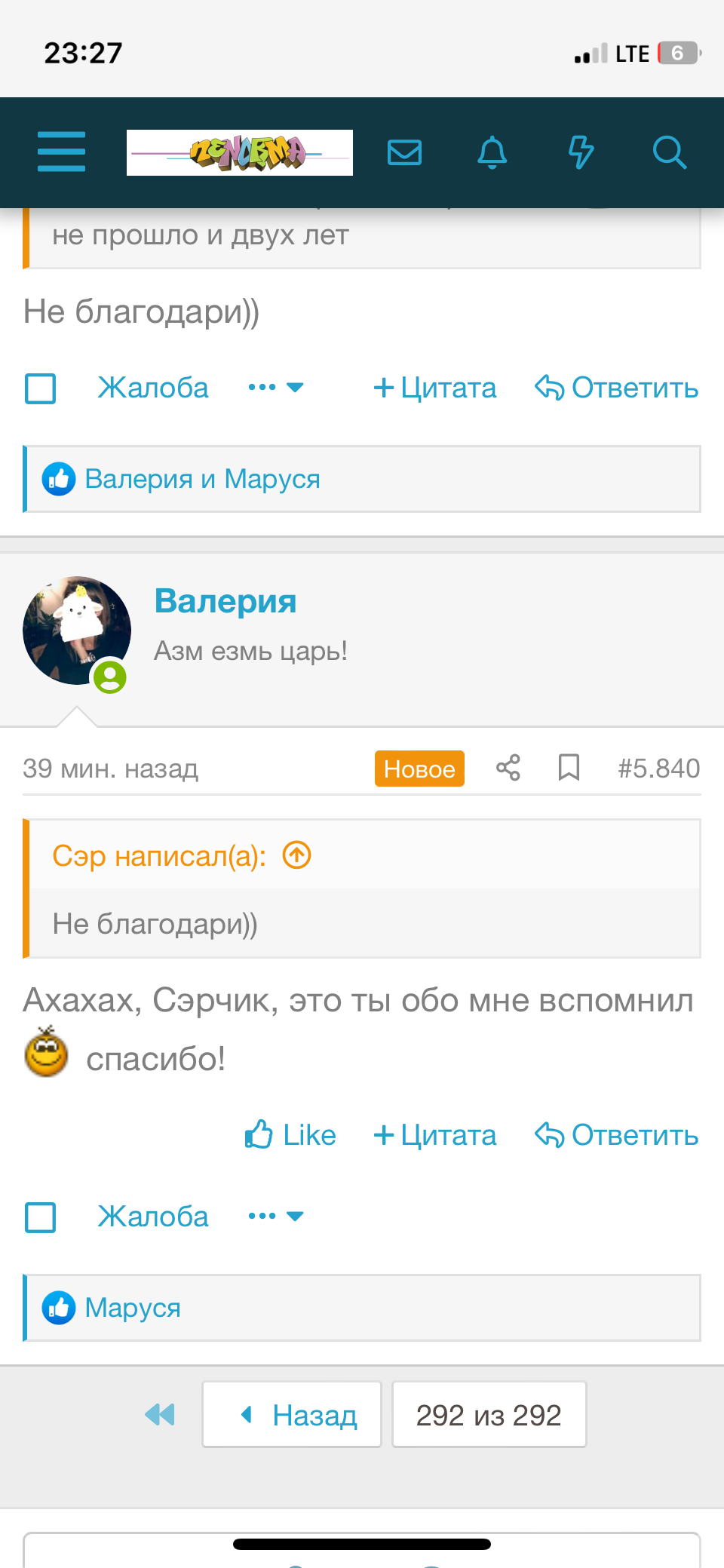Share post #5.840

point(508,768)
